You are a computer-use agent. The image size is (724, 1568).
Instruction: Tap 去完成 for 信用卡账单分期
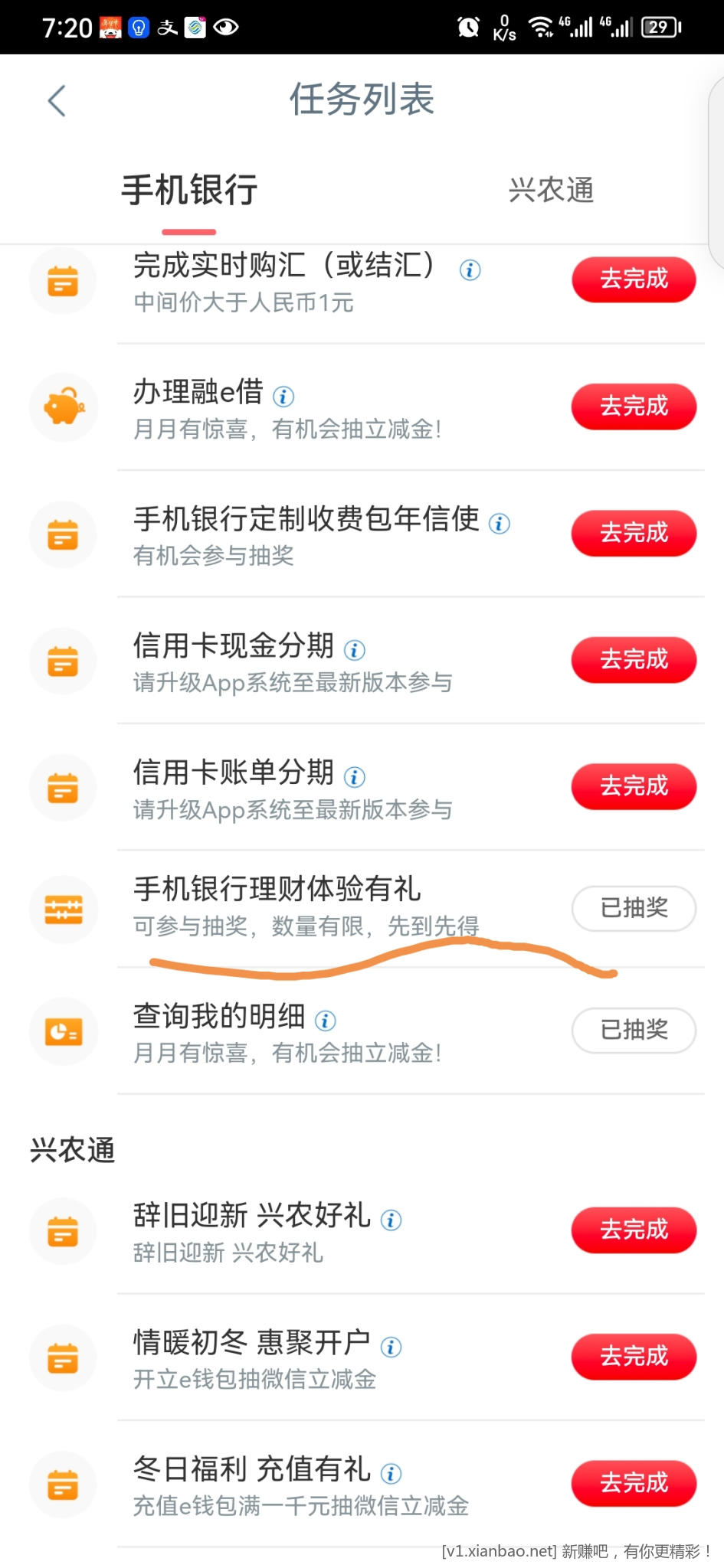634,786
